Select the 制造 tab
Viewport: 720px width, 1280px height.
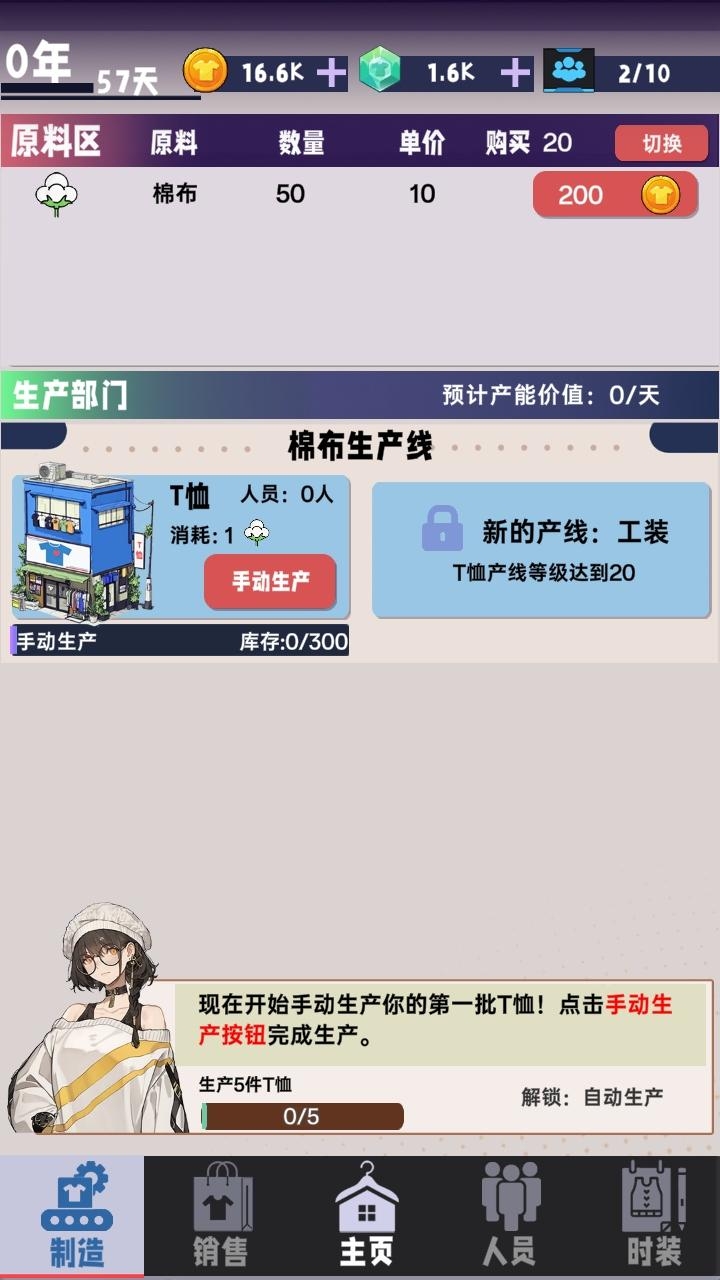click(76, 1217)
